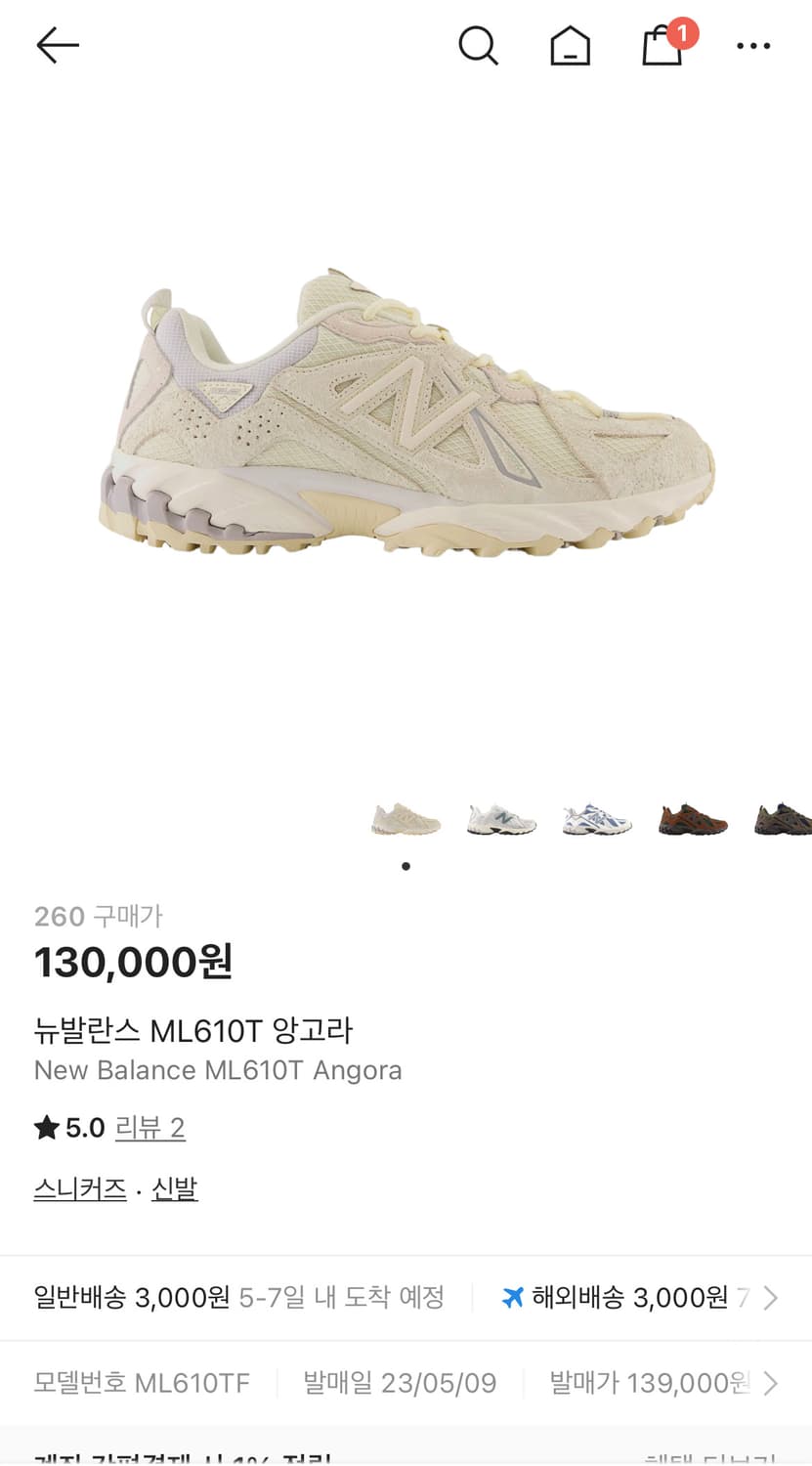Select the white sneaker color variant

(501, 819)
